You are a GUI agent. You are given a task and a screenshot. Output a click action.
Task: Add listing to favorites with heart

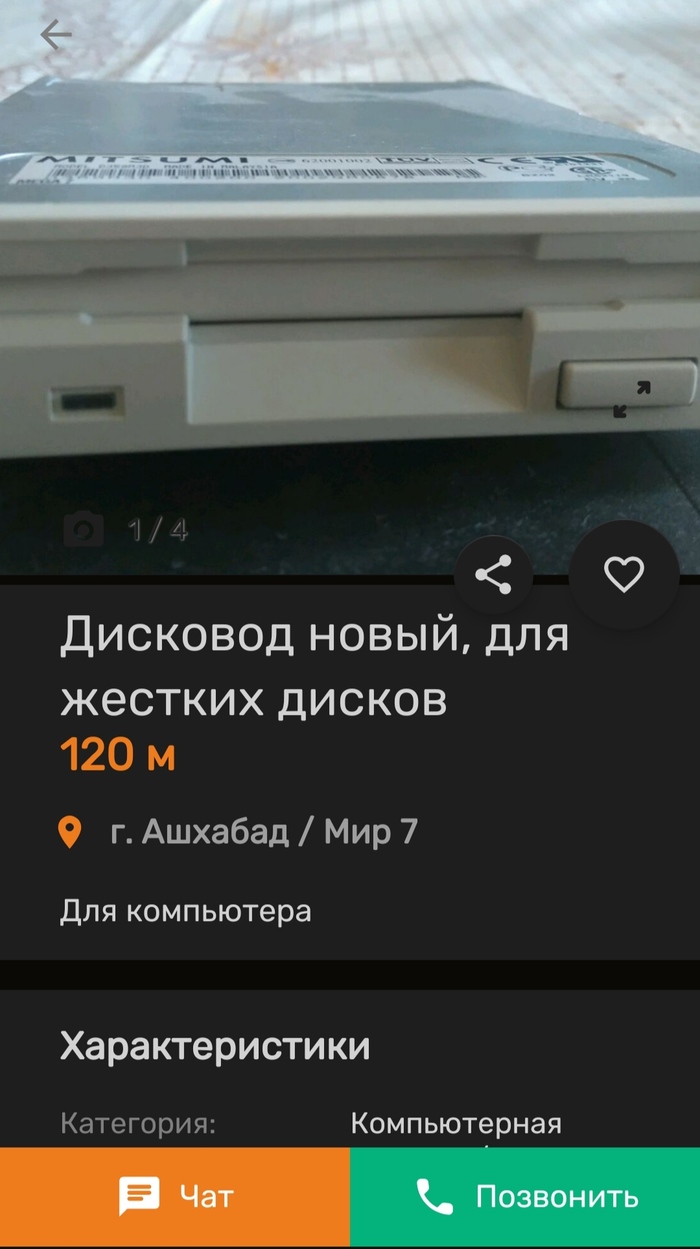coord(624,574)
